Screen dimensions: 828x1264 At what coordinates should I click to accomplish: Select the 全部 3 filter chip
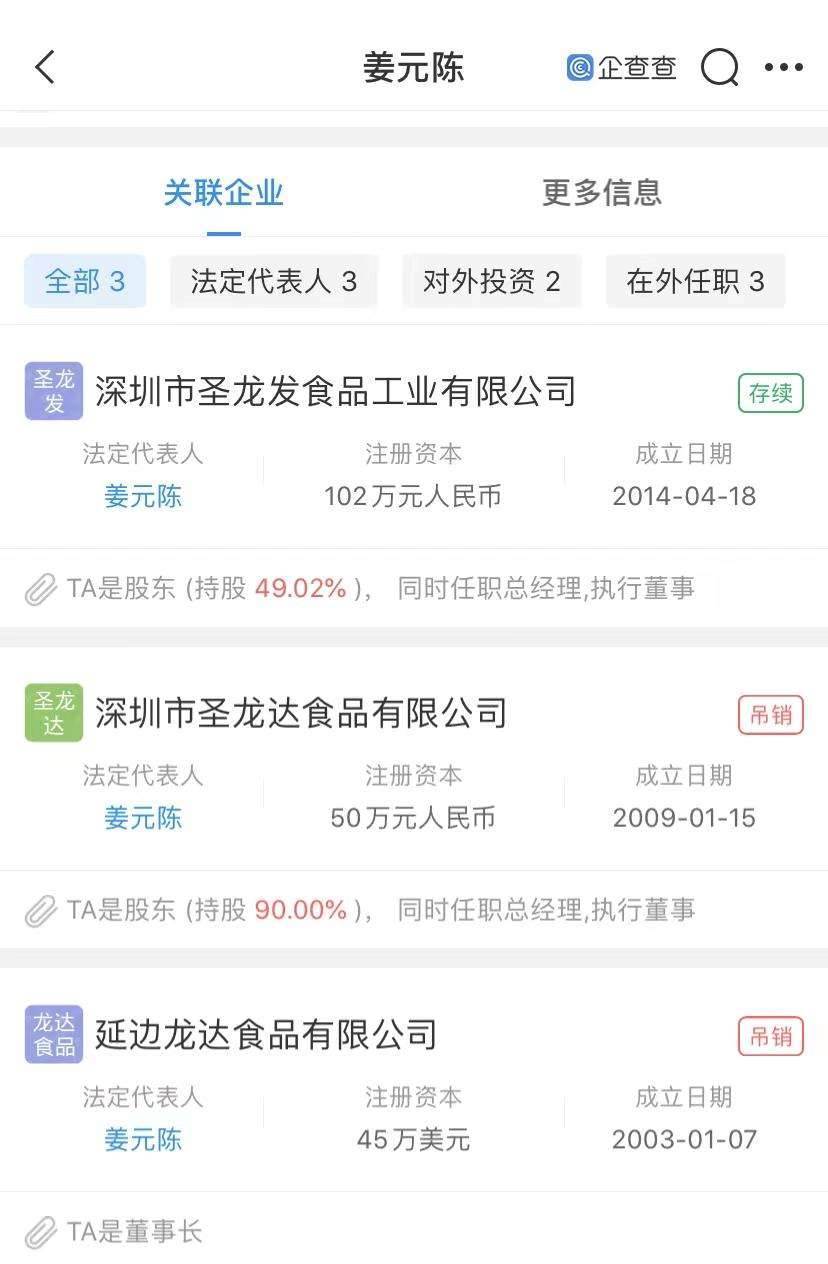85,281
